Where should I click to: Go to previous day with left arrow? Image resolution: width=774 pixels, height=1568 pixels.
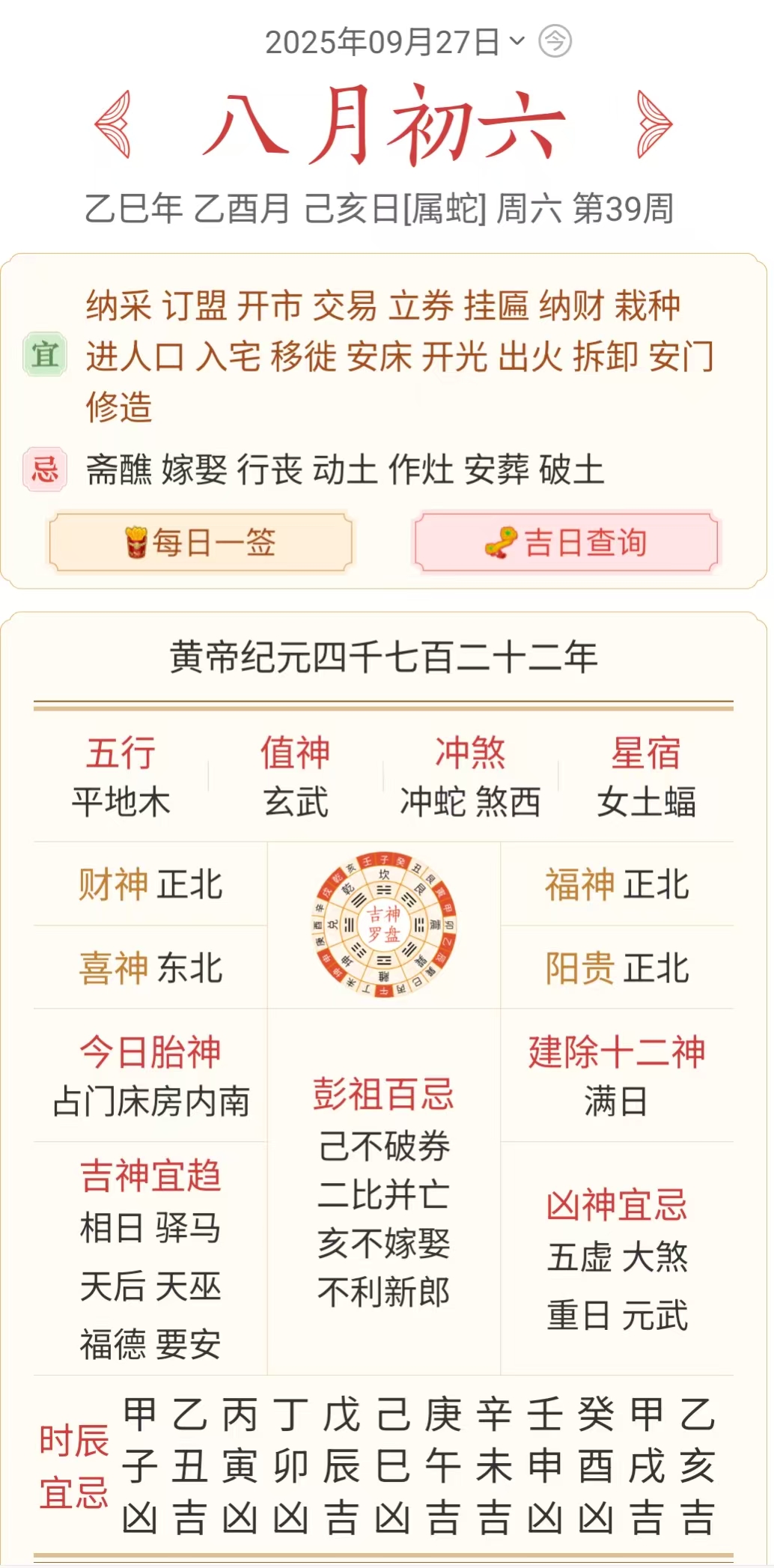(x=114, y=124)
